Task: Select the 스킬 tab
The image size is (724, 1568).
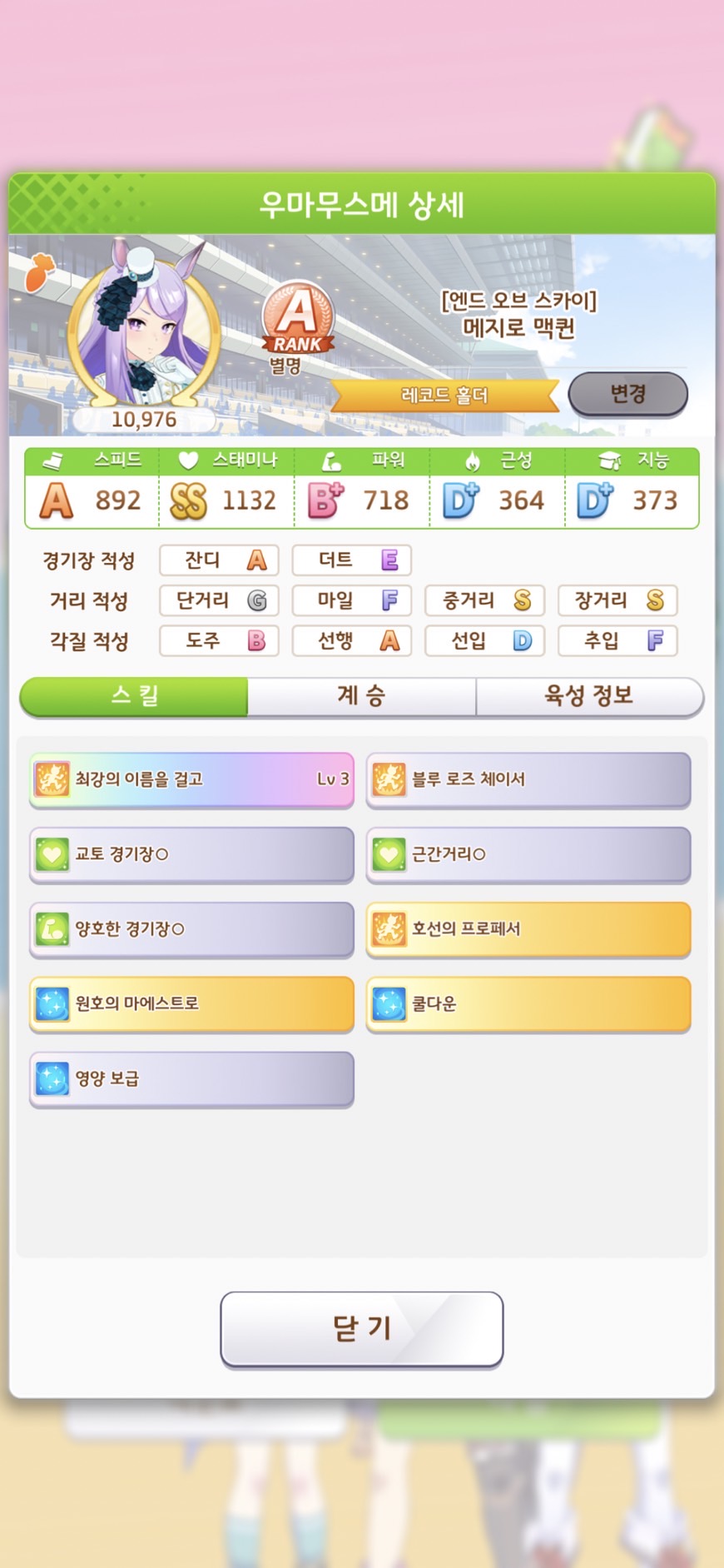Action: click(134, 696)
